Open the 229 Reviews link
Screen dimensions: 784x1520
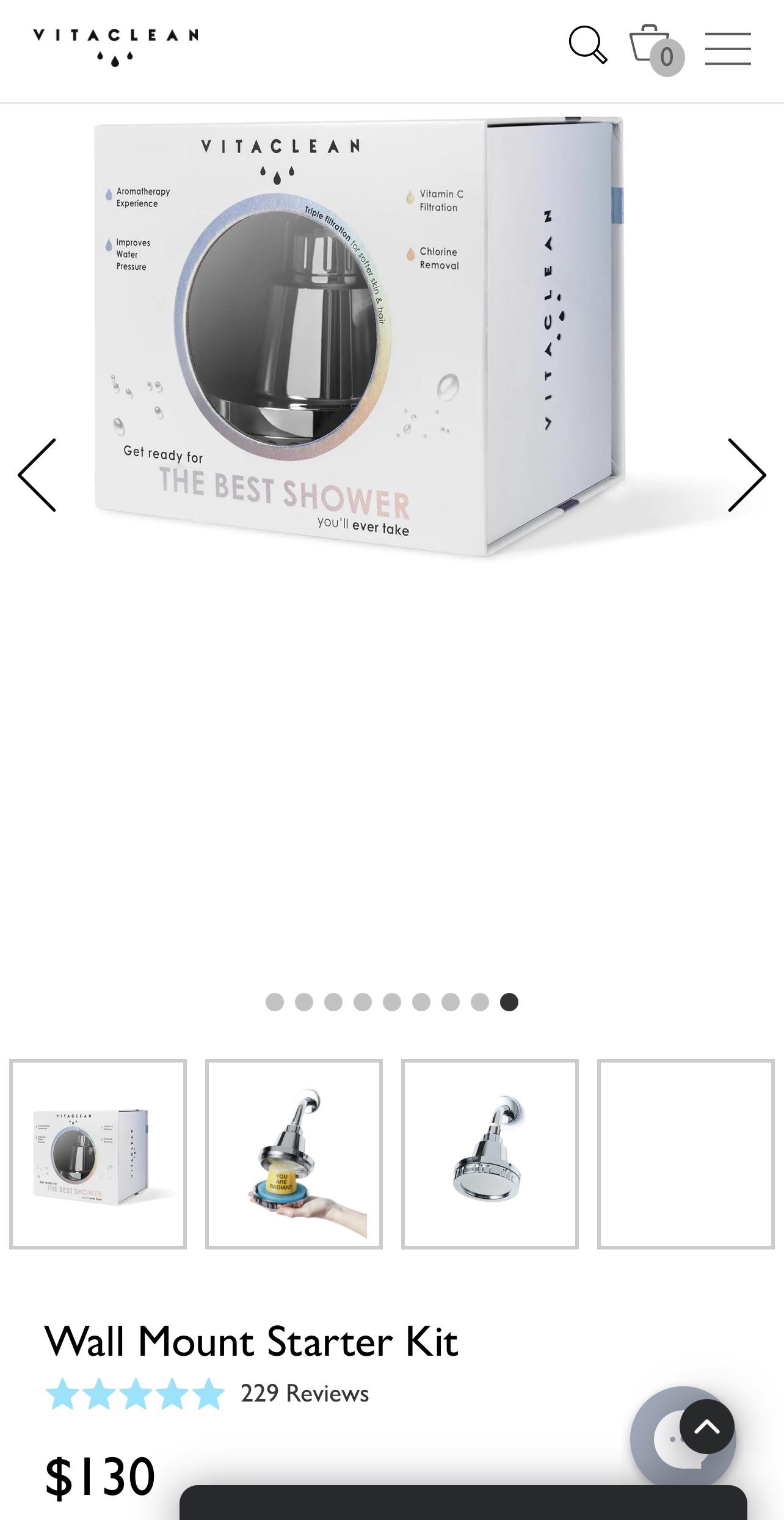point(304,1394)
